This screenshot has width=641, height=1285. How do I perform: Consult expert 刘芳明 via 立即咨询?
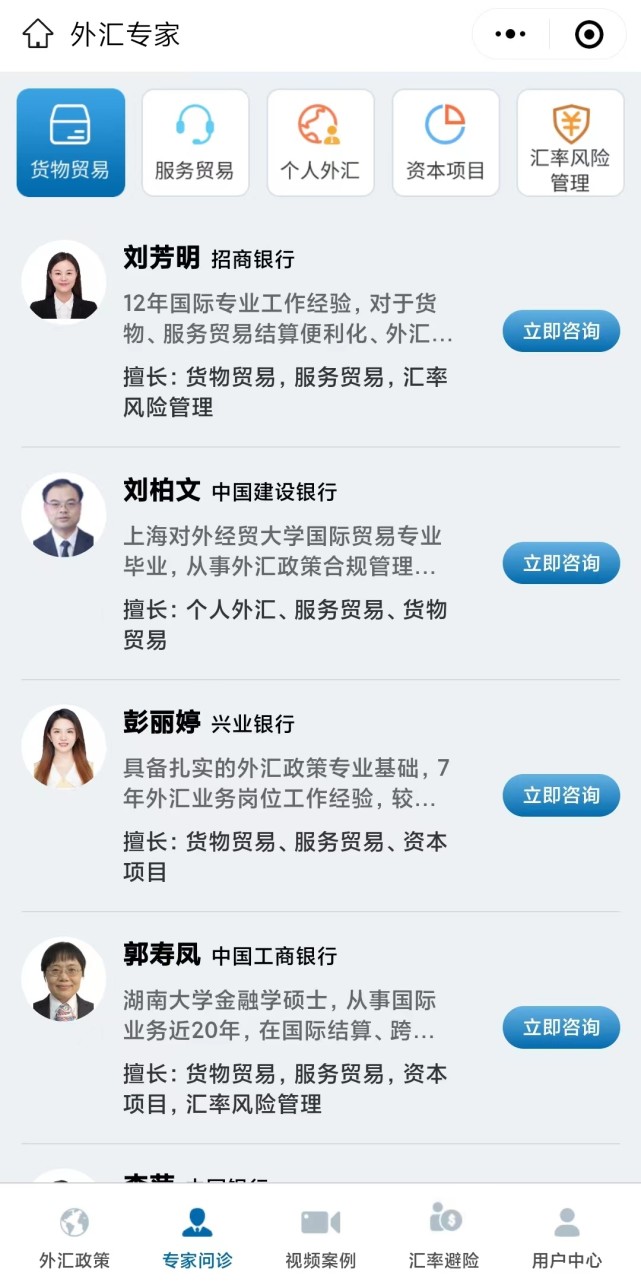(x=561, y=331)
